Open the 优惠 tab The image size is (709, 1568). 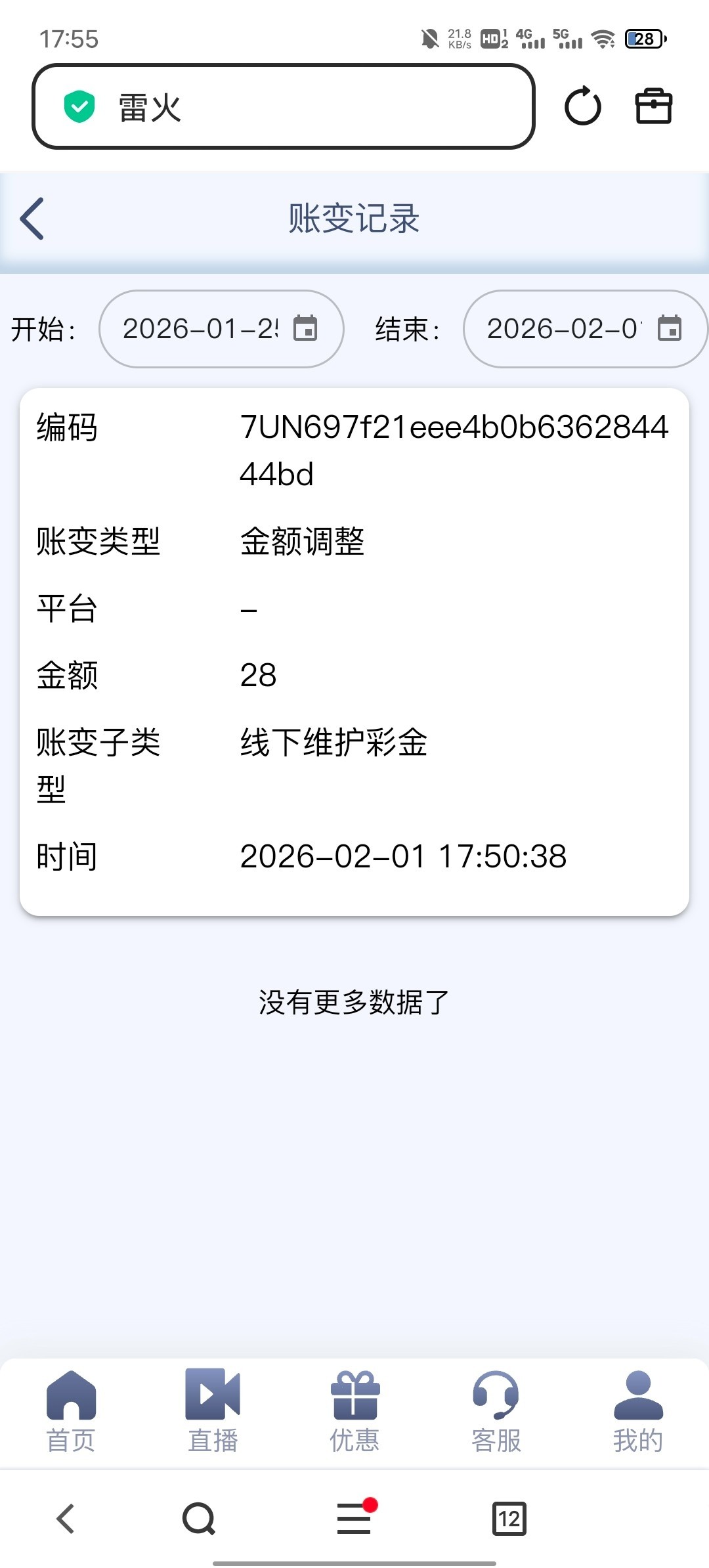pyautogui.click(x=354, y=1411)
